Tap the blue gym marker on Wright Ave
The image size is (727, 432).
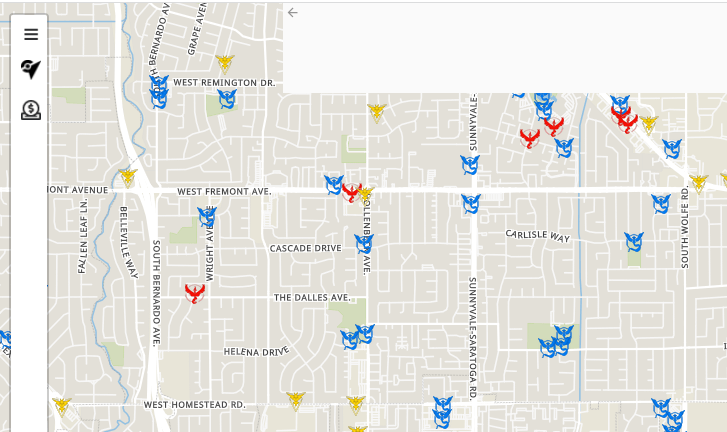pyautogui.click(x=207, y=216)
